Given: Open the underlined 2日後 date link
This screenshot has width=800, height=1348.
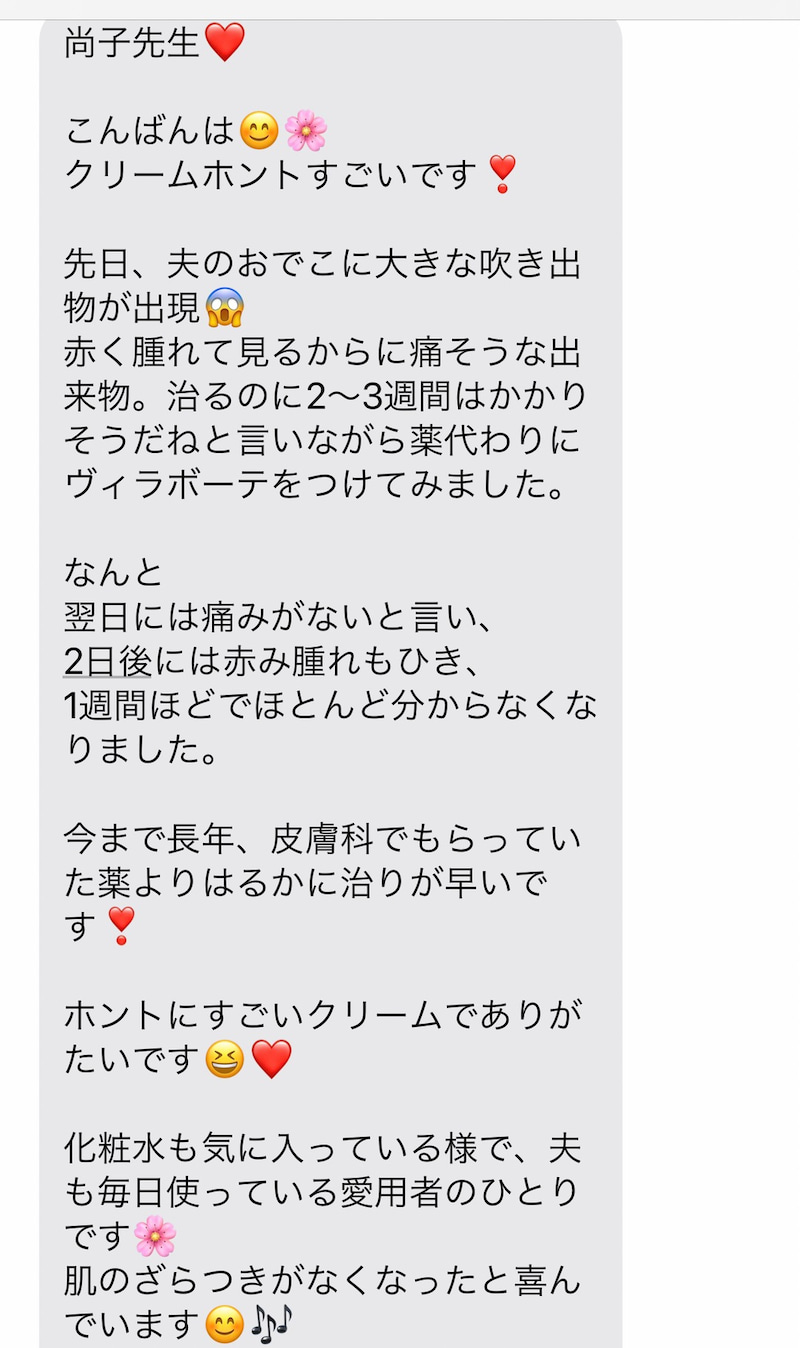Looking at the screenshot, I should click(107, 663).
